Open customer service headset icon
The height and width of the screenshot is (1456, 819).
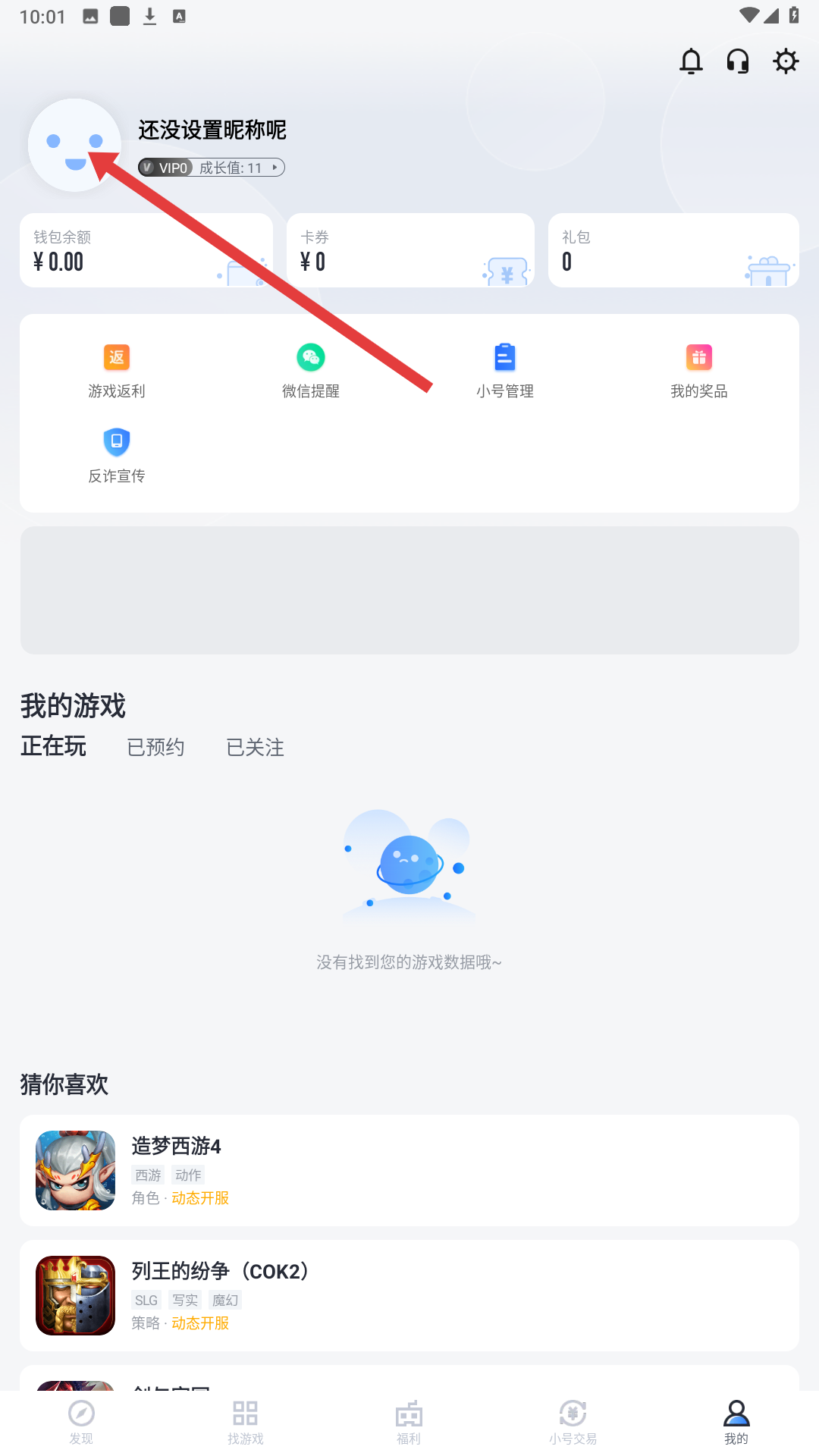[738, 61]
